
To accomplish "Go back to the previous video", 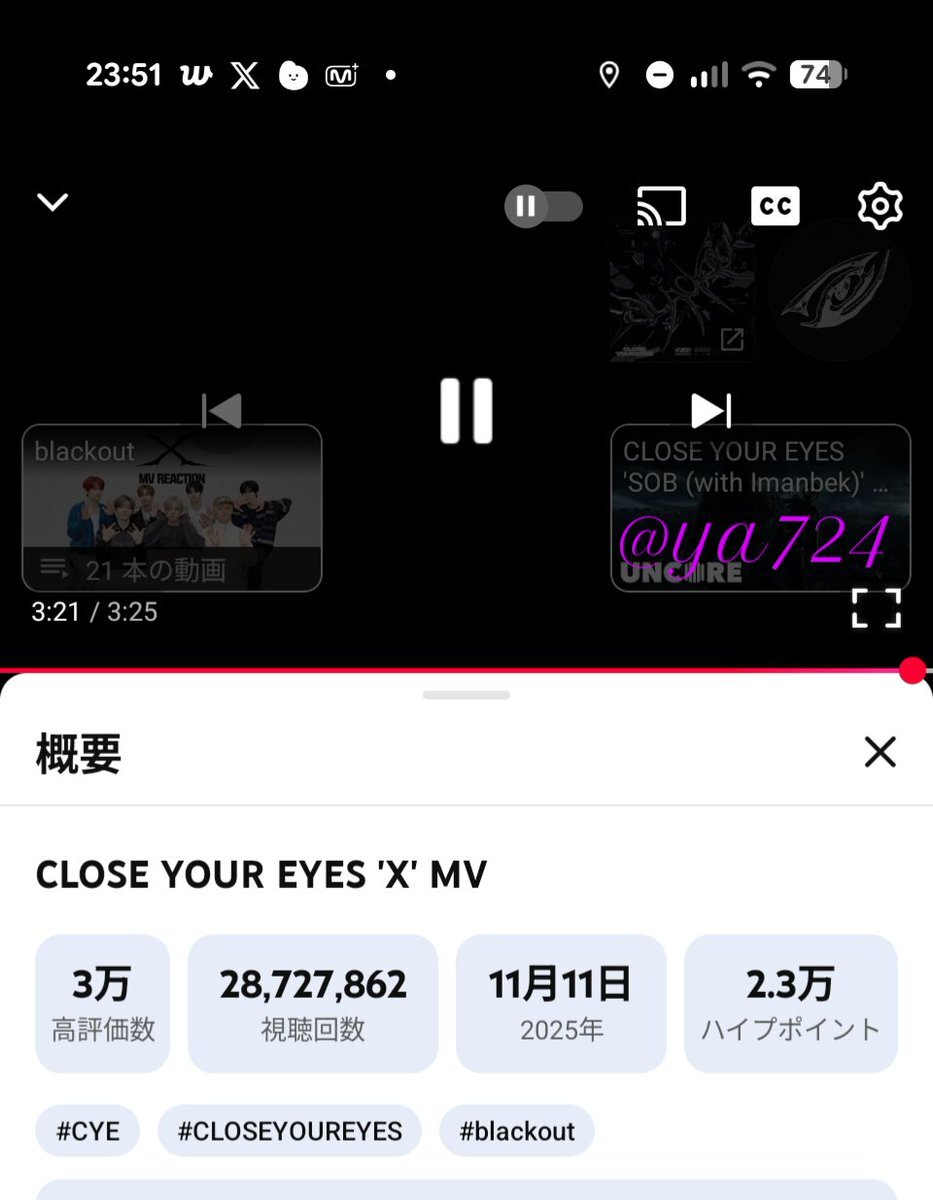I will [221, 410].
